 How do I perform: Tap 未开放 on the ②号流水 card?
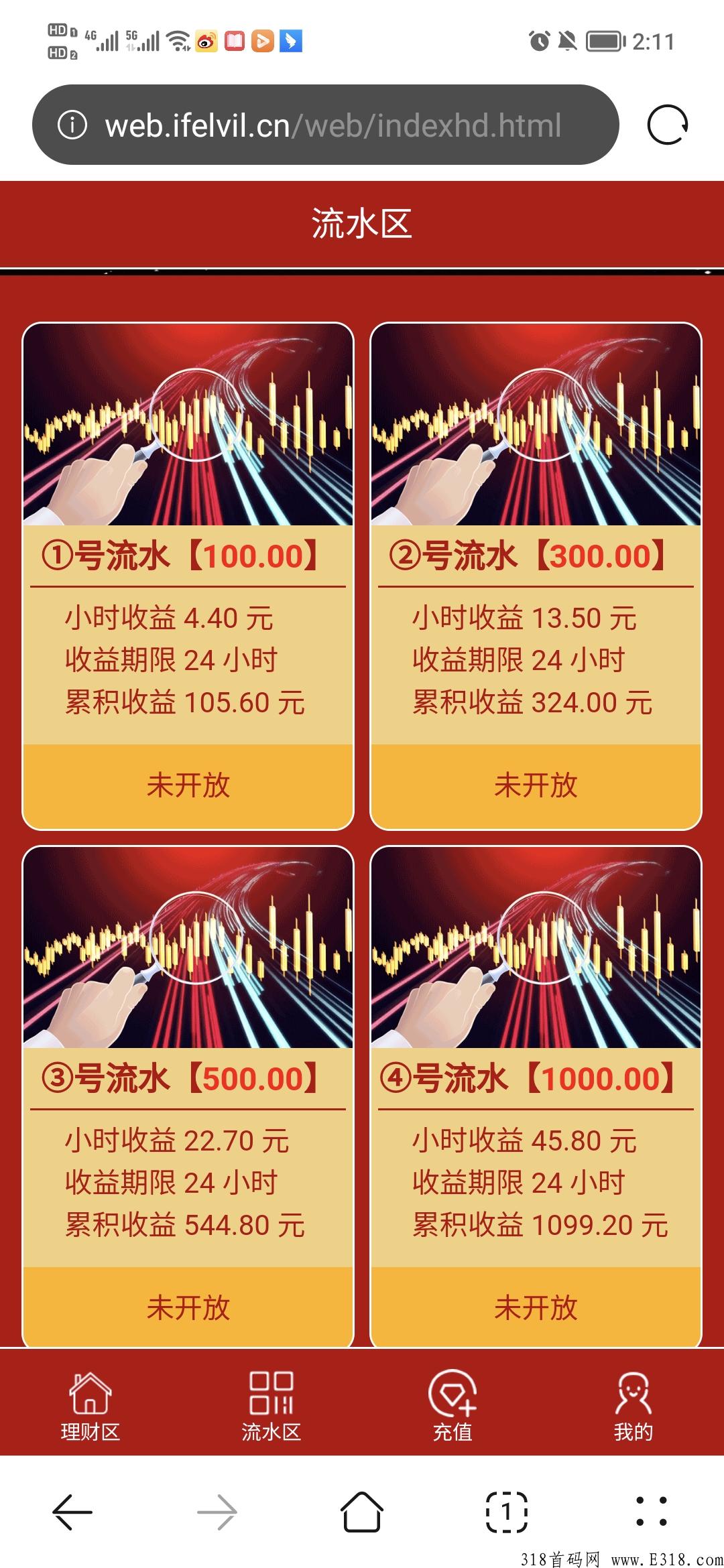[536, 785]
